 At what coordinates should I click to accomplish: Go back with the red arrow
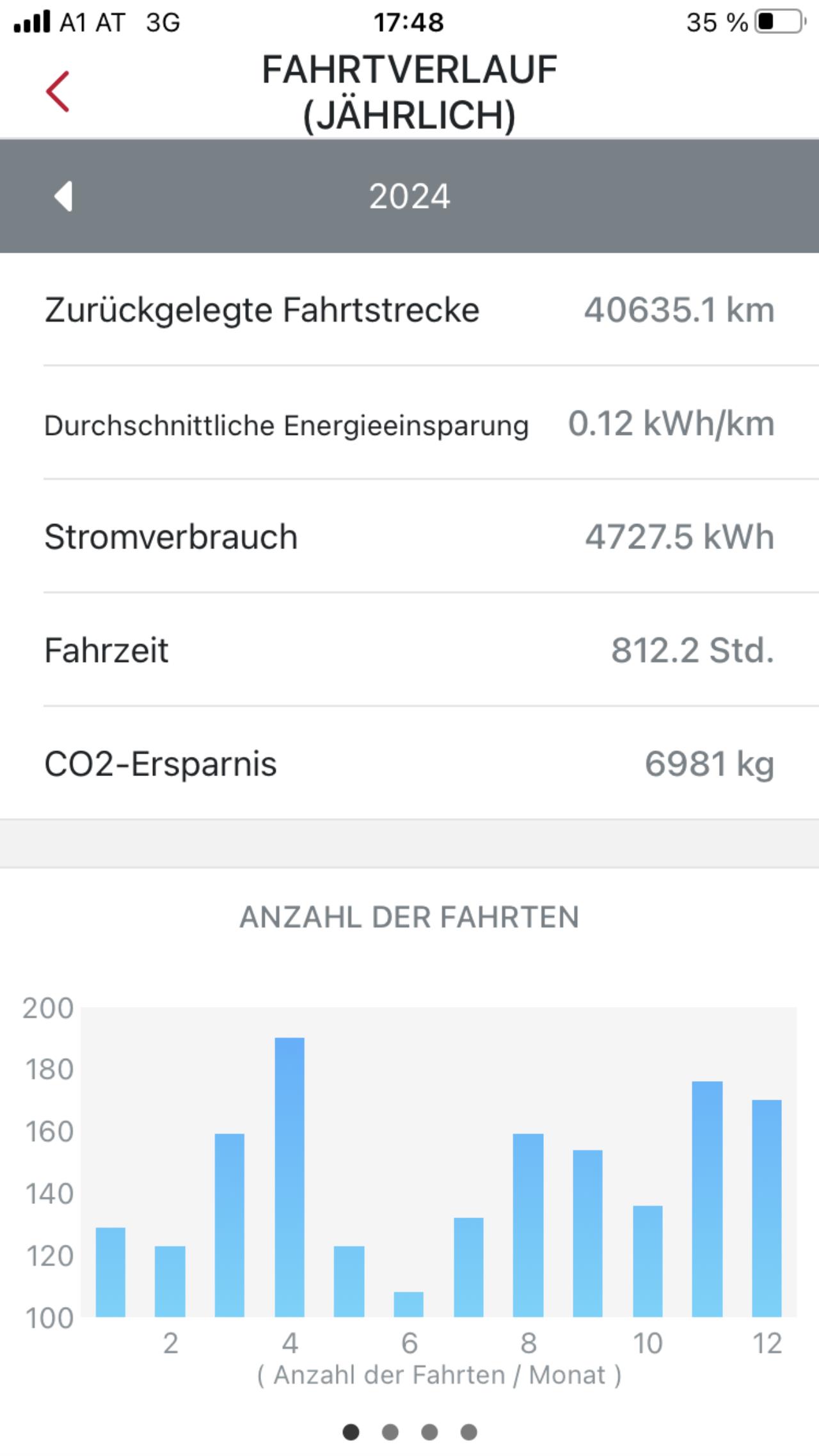[x=58, y=91]
